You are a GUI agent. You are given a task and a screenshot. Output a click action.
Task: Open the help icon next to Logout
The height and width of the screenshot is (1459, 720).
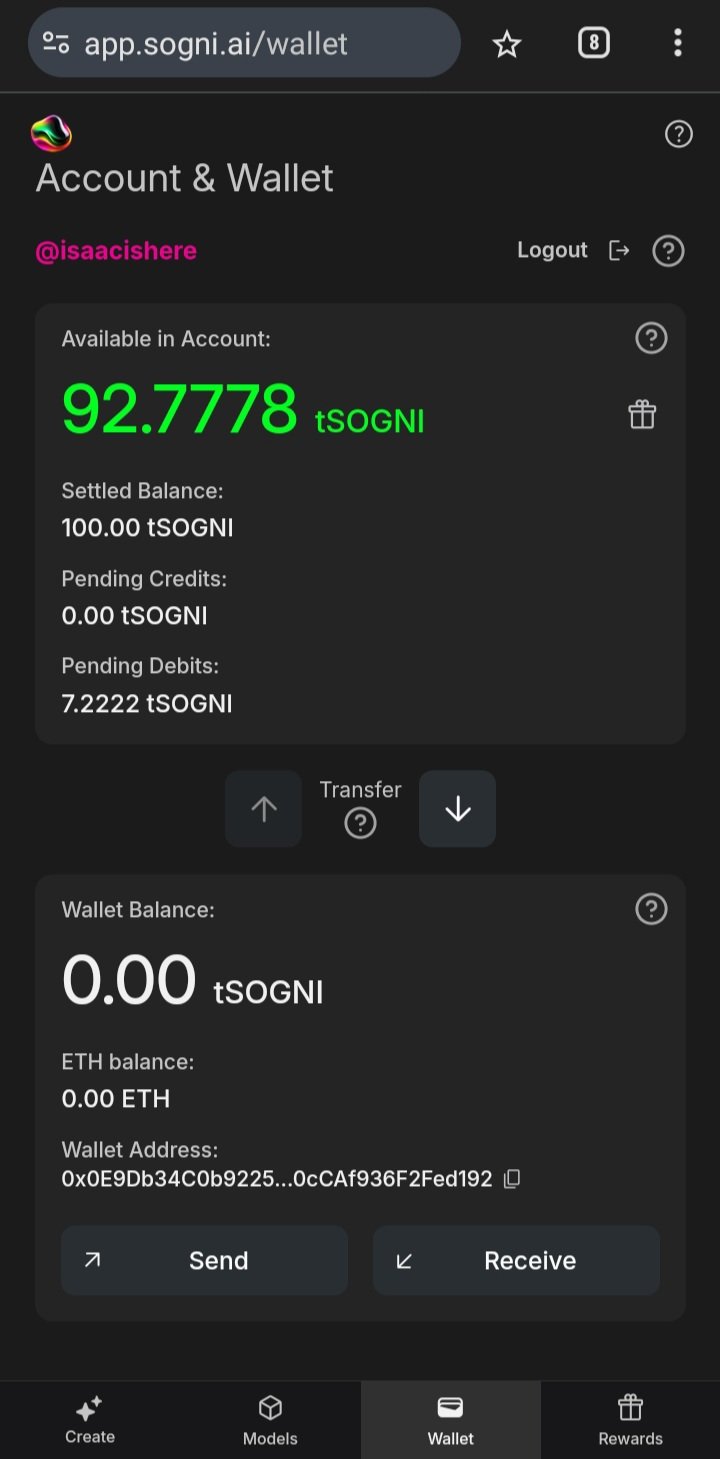click(668, 250)
